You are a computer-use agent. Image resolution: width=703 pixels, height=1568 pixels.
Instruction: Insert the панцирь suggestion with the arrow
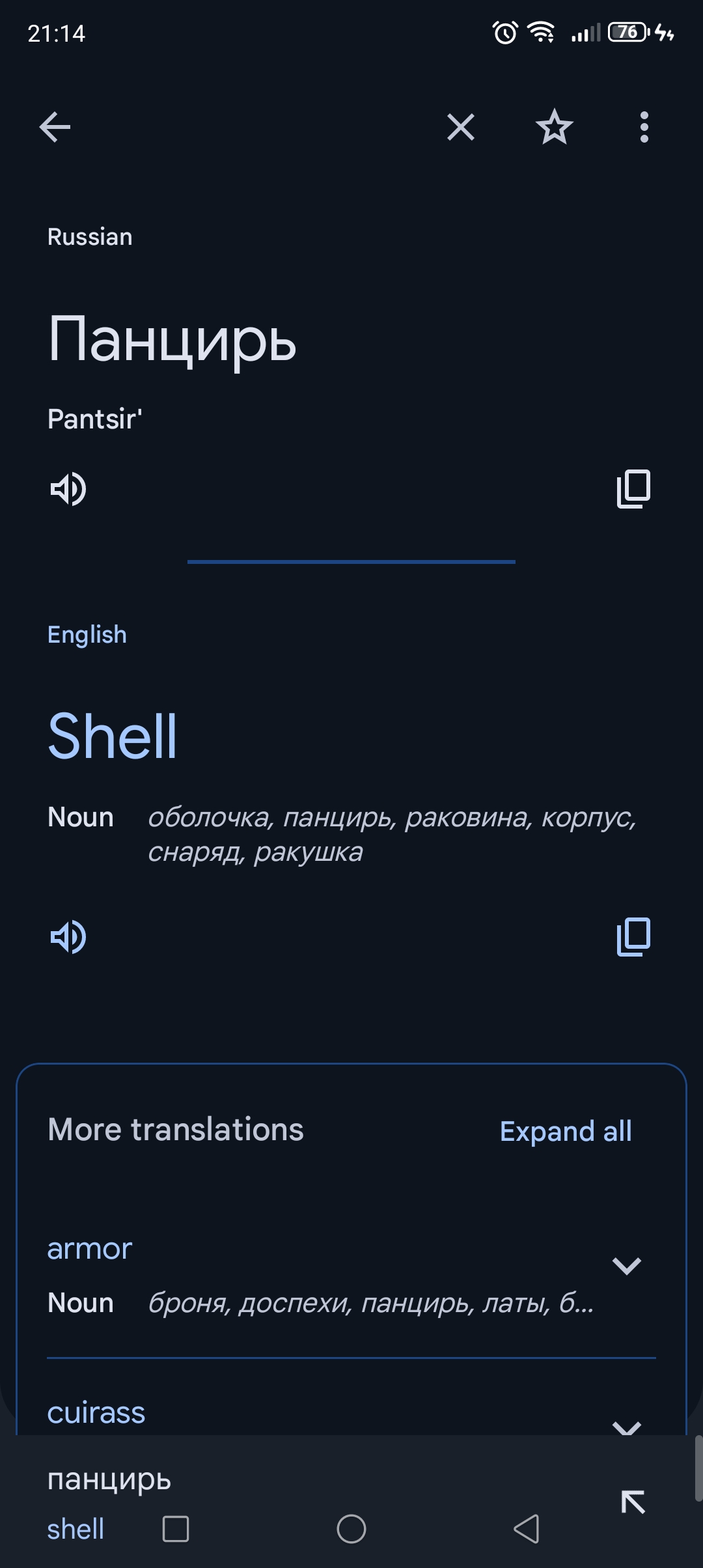633,1502
